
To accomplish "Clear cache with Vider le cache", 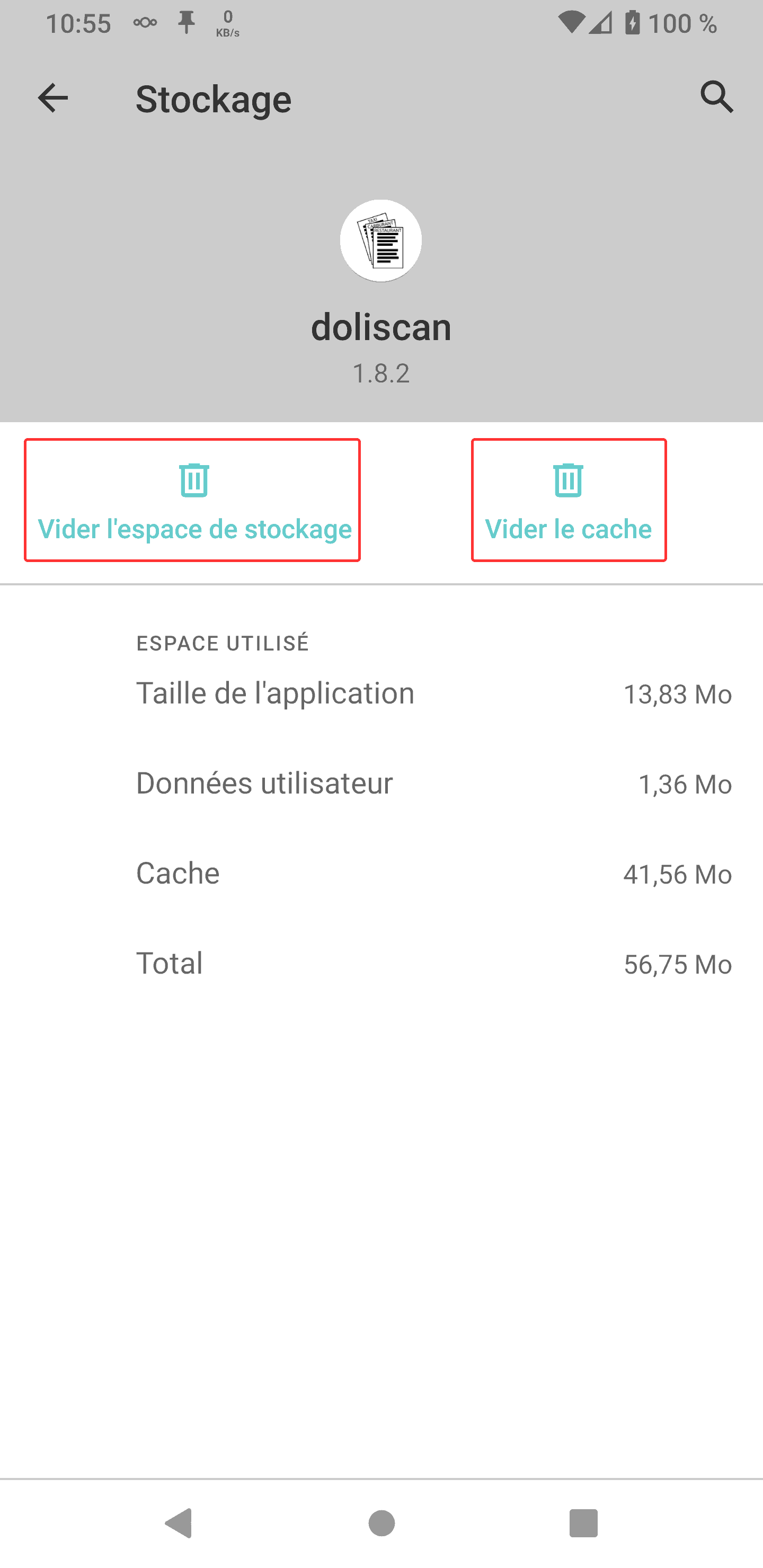I will tap(569, 500).
